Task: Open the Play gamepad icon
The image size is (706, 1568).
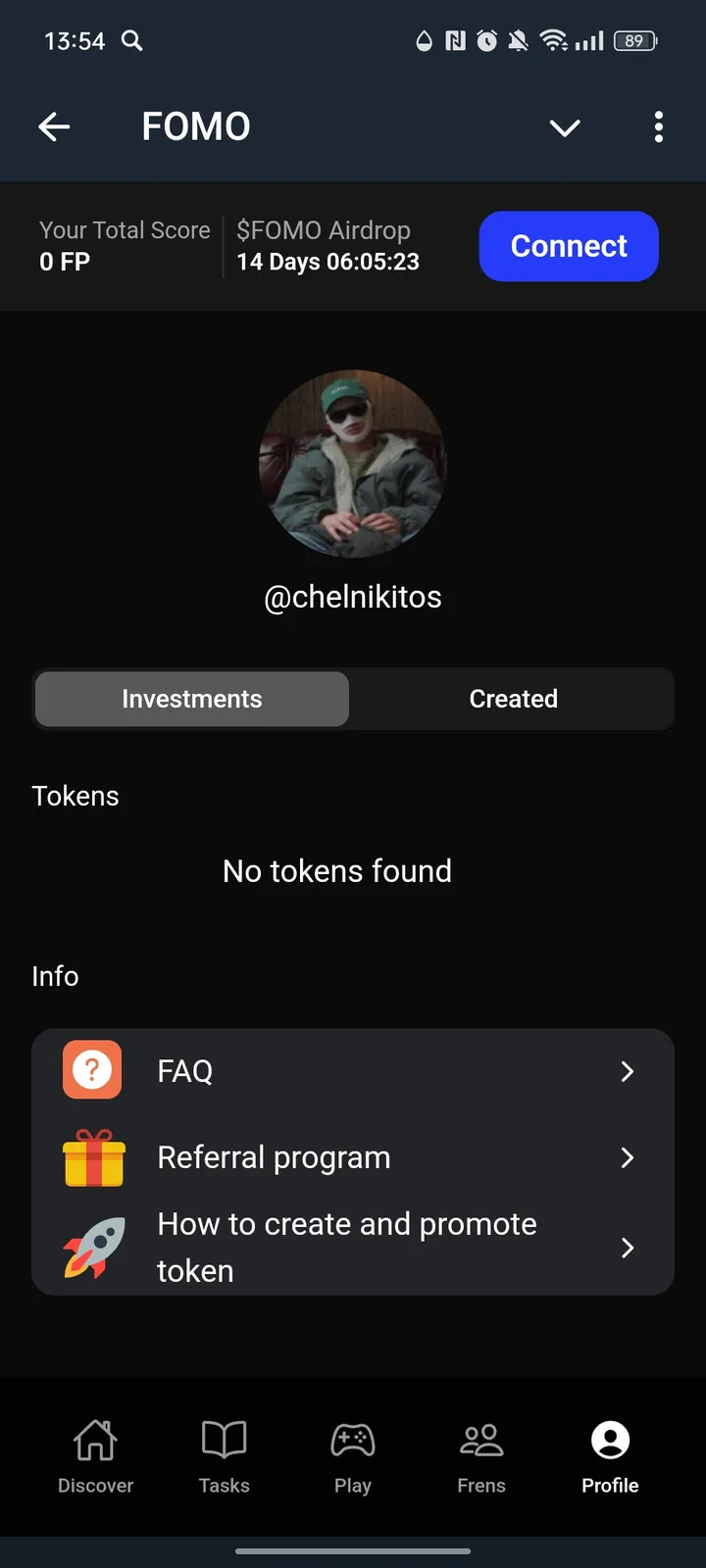Action: [353, 1439]
